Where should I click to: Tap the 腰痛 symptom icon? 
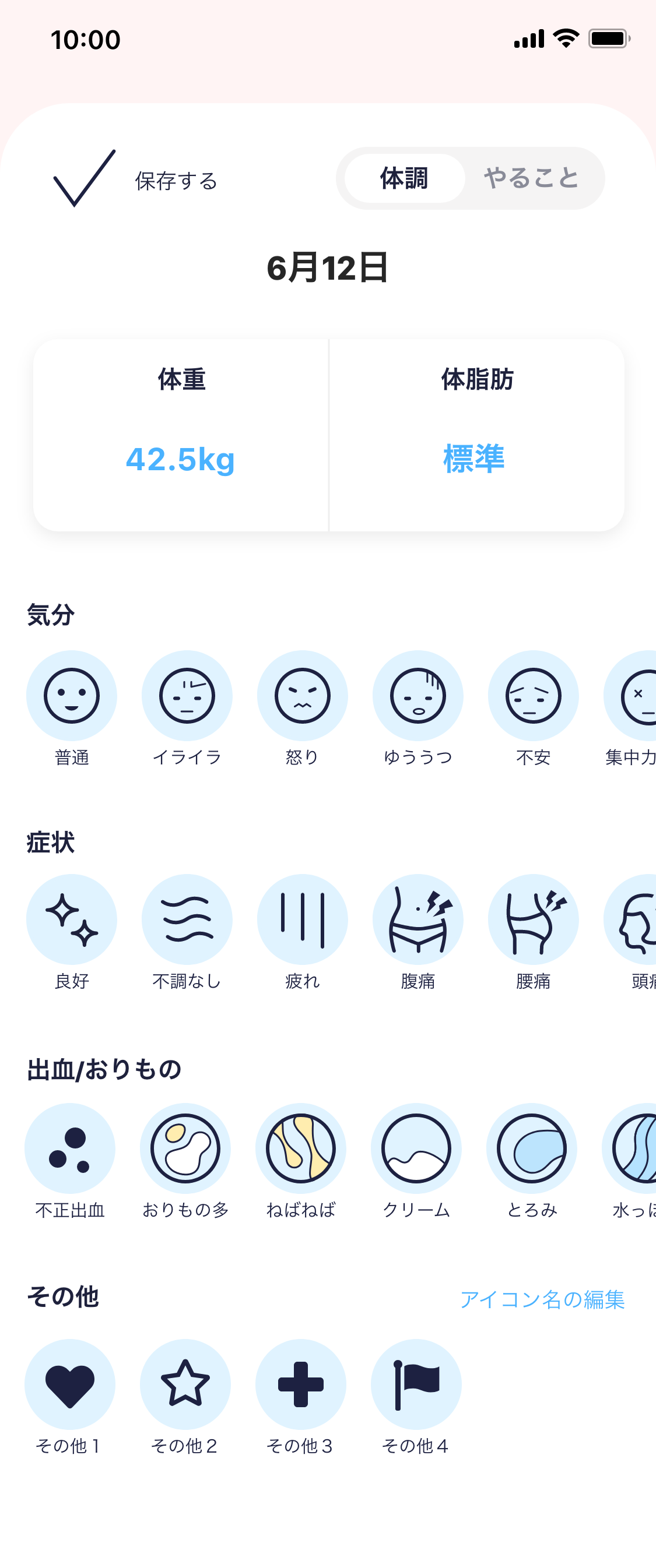[x=533, y=919]
